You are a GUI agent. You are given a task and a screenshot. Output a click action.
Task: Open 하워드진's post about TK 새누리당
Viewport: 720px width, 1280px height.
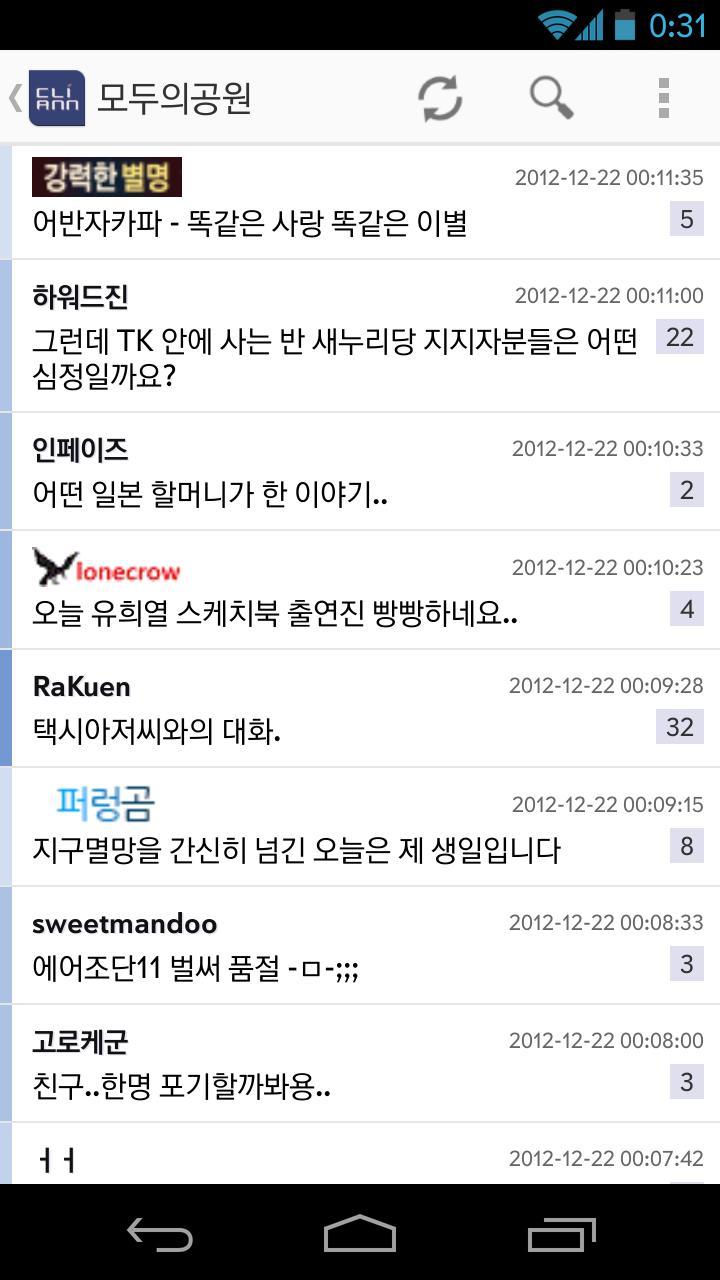(334, 358)
